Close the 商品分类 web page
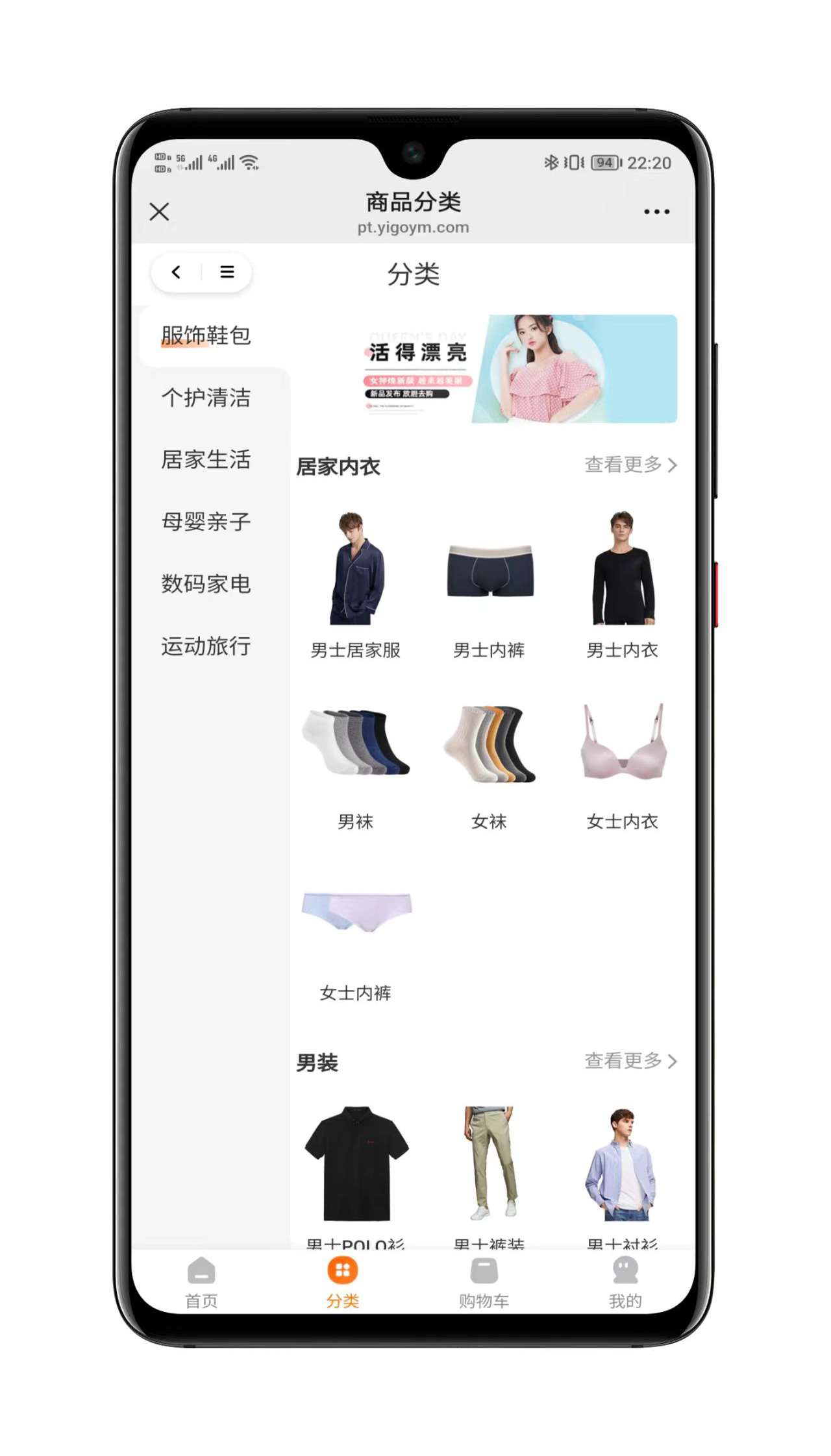The image size is (831, 1456). point(159,212)
